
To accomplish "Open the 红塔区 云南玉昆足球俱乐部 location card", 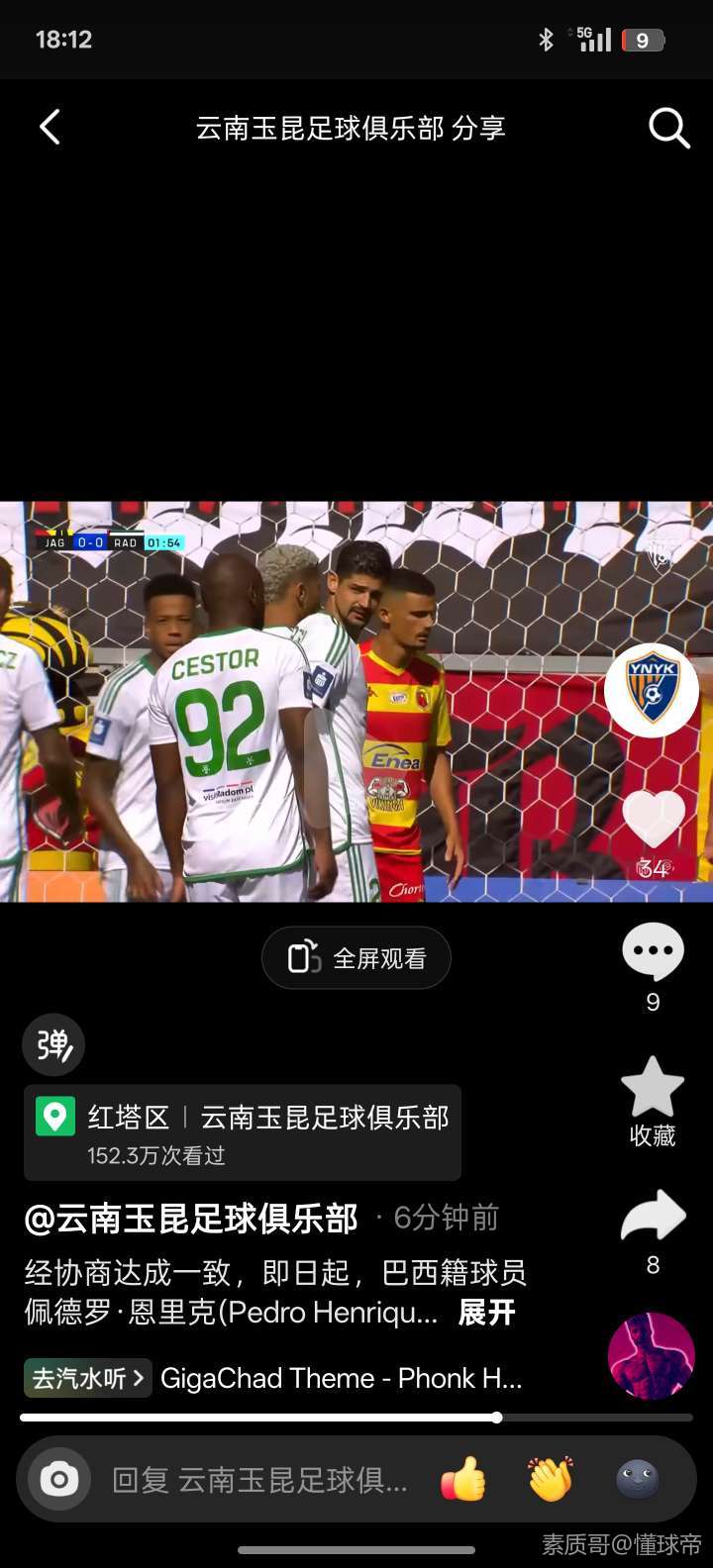I will click(x=243, y=1132).
